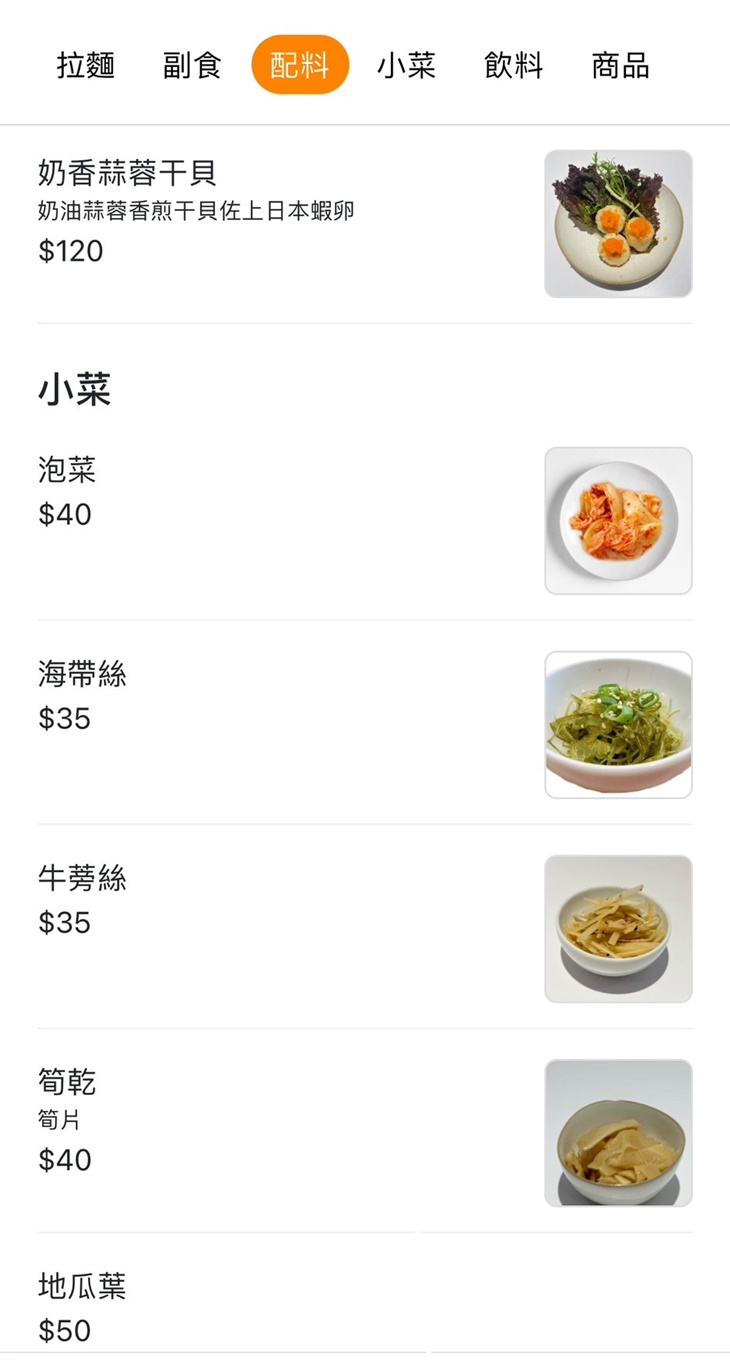Tap the kimchi plate thumbnail

tap(617, 520)
